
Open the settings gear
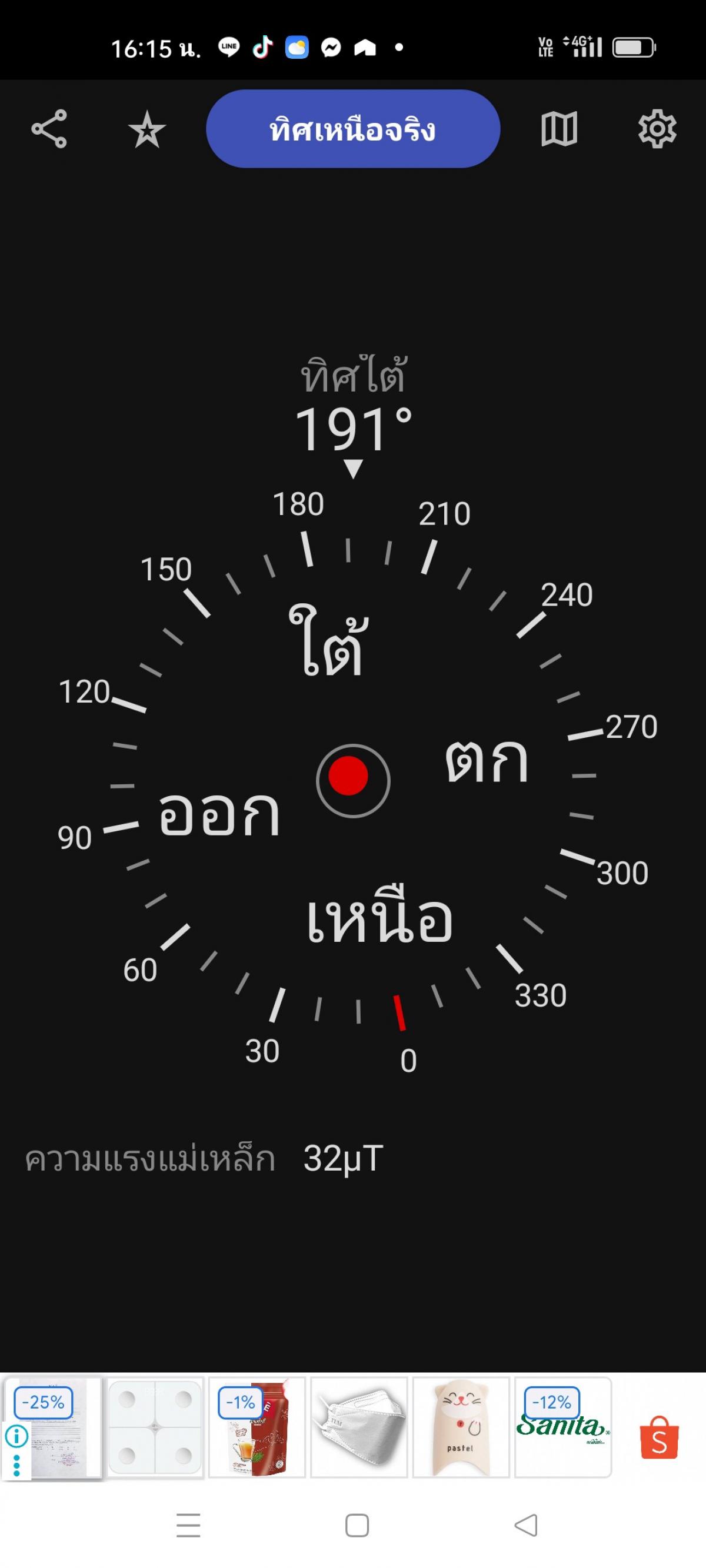coord(657,129)
